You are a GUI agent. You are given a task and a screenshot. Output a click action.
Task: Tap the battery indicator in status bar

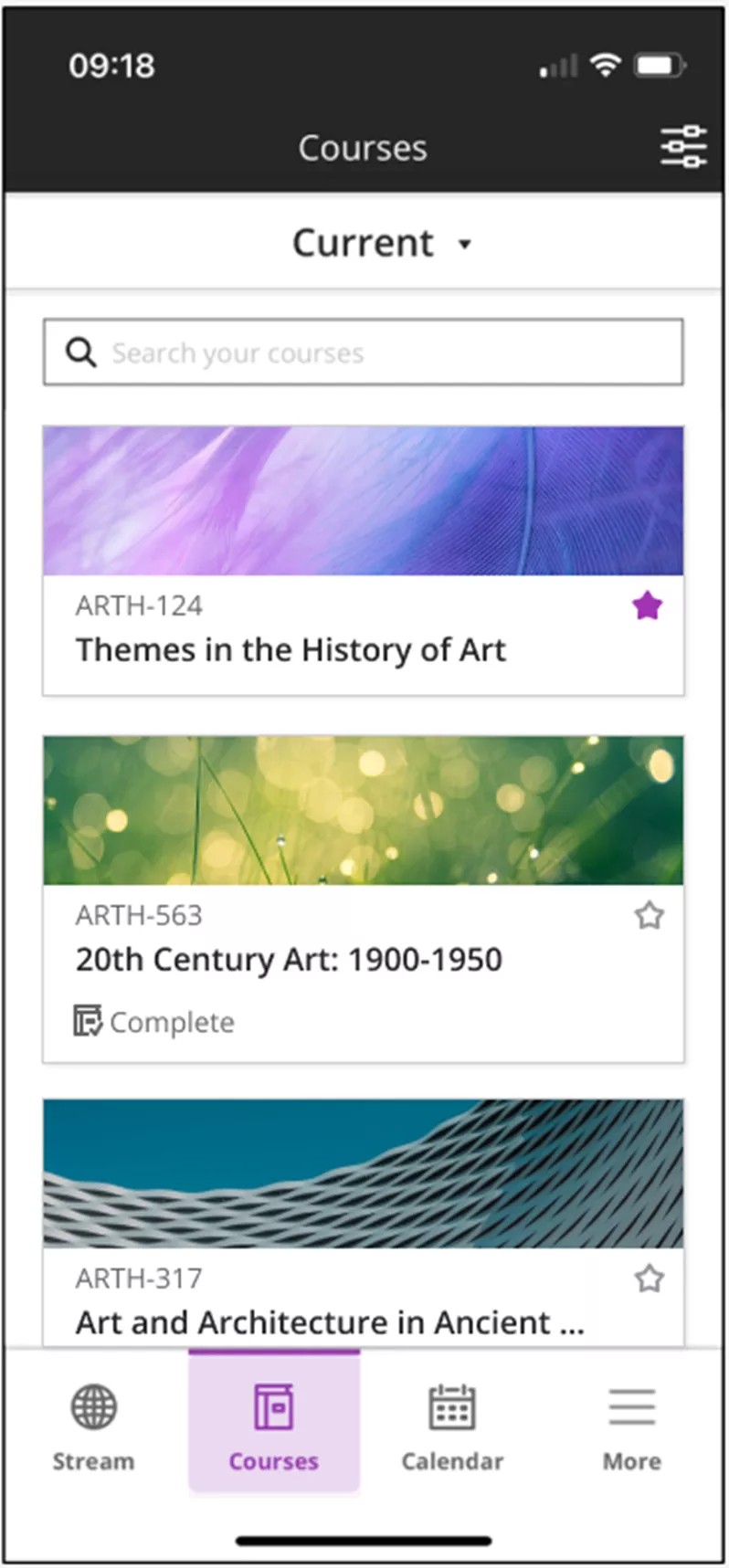[x=660, y=64]
